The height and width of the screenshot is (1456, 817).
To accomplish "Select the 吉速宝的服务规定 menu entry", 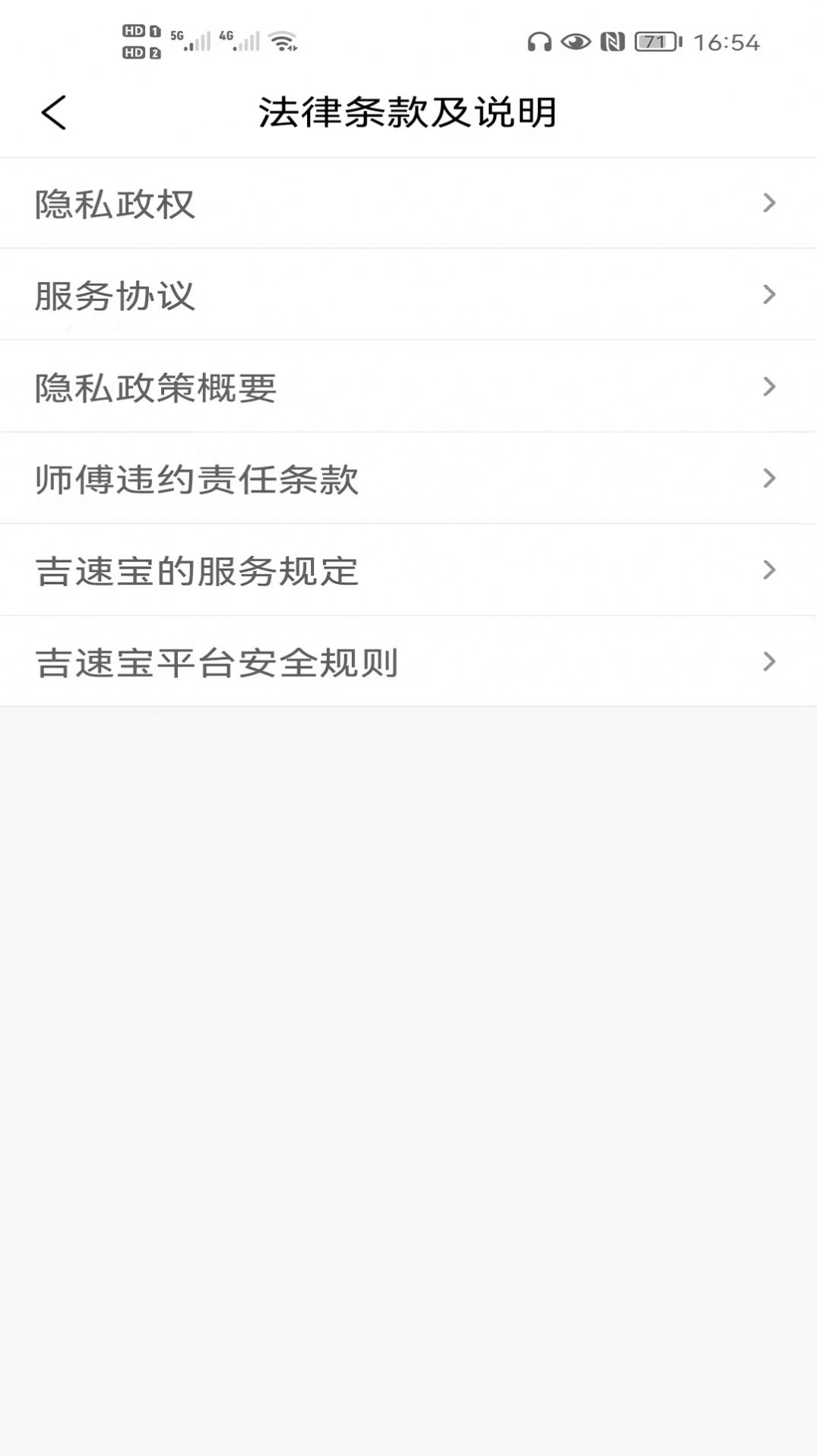I will 198,570.
